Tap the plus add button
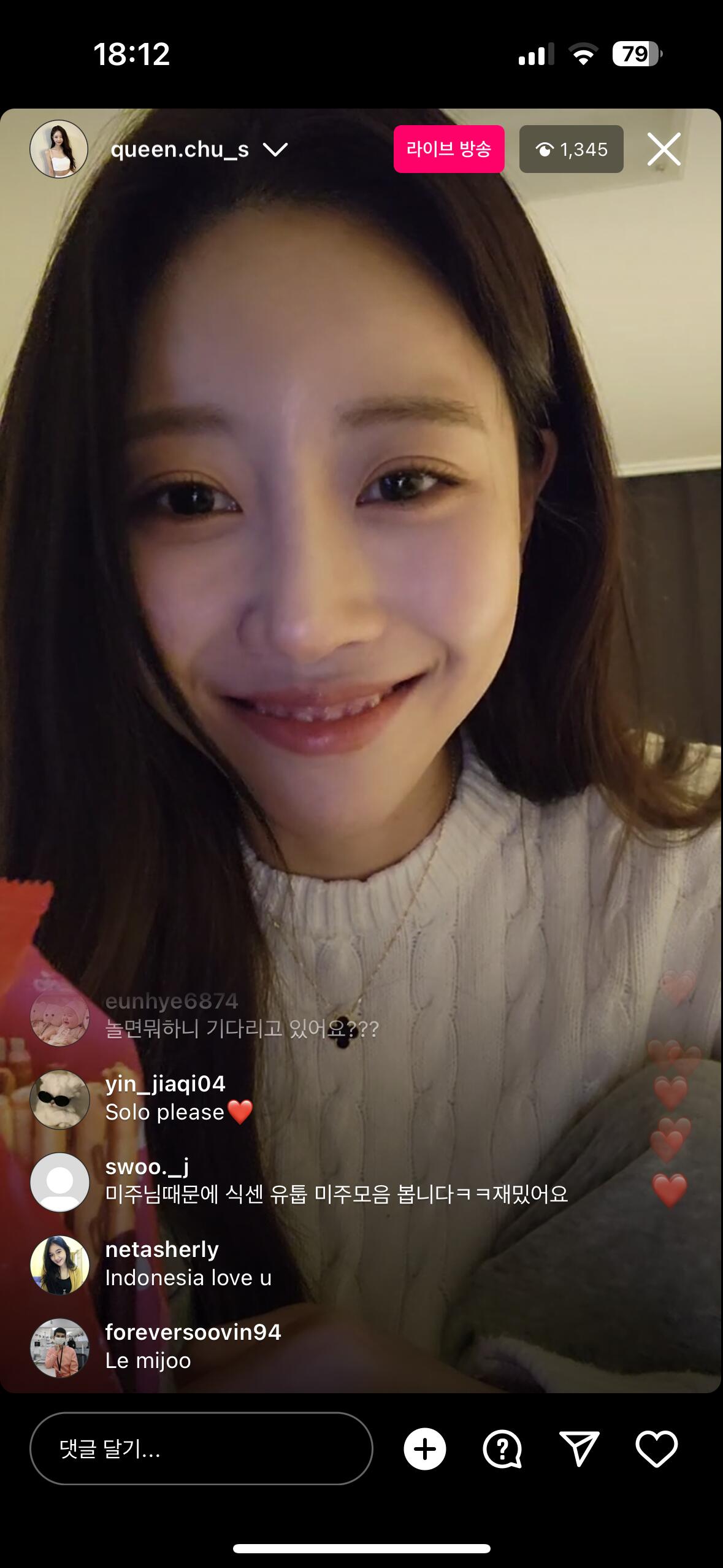Image resolution: width=723 pixels, height=1568 pixels. click(x=424, y=1449)
